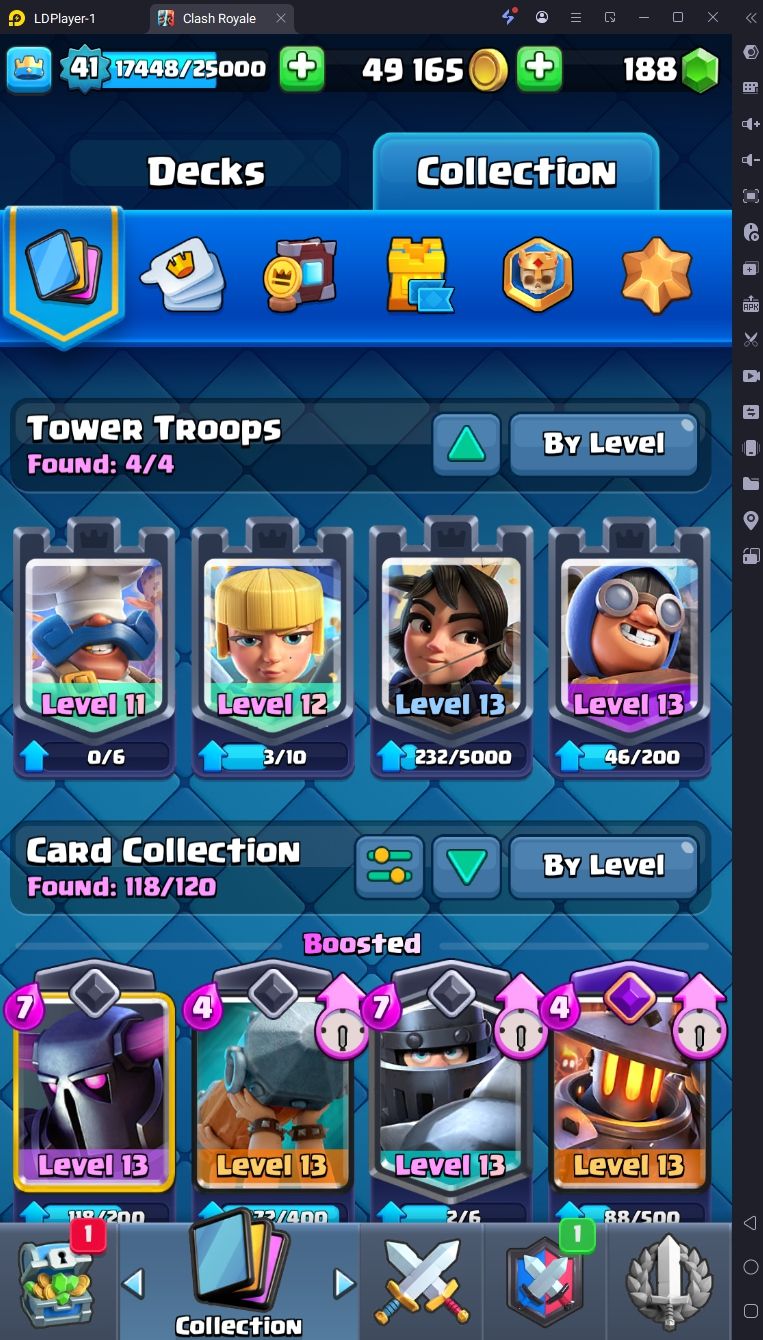Screen dimensions: 763x1340
Task: Open the star points tab
Action: click(x=656, y=274)
